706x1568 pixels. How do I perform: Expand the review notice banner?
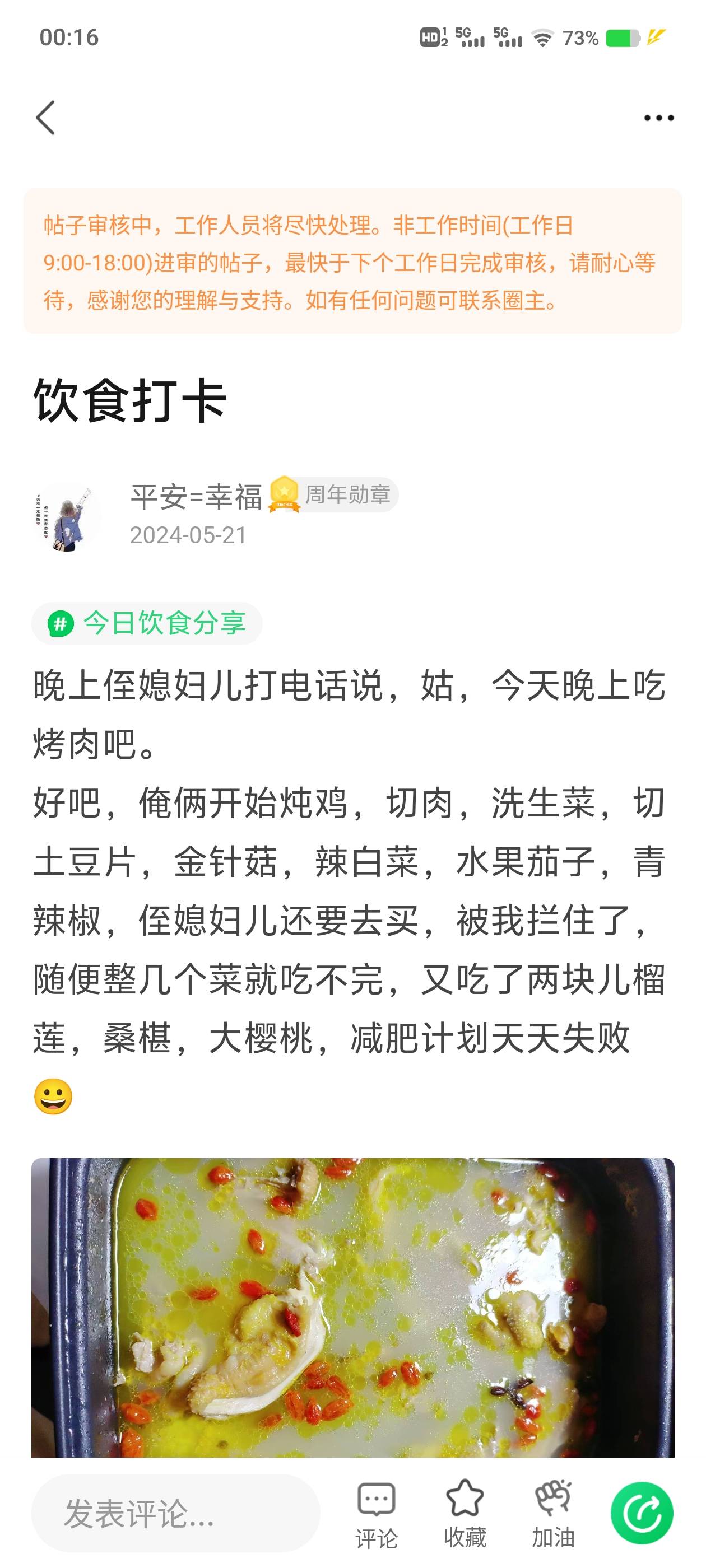point(351,262)
